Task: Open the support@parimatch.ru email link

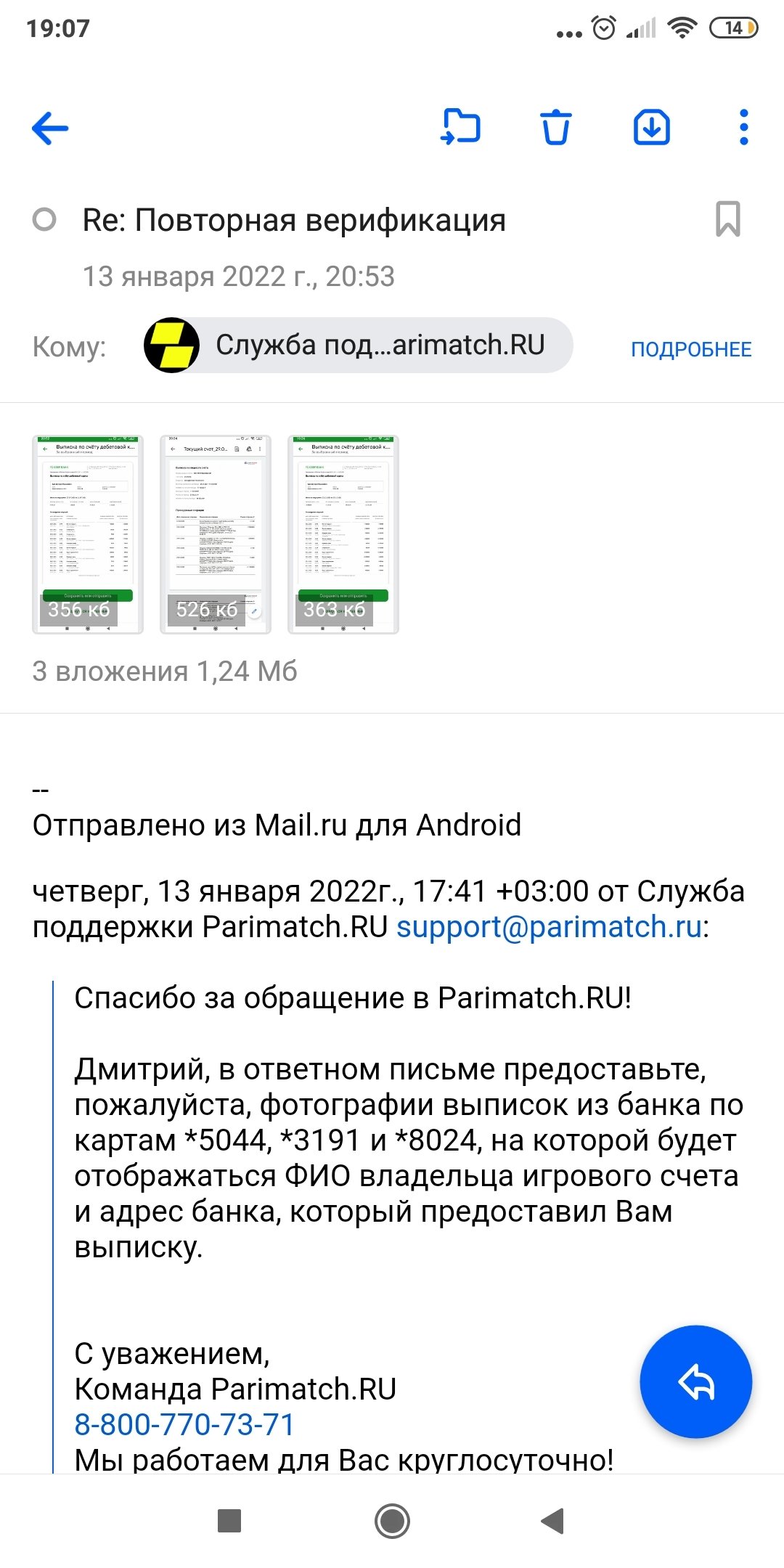Action: pyautogui.click(x=549, y=927)
